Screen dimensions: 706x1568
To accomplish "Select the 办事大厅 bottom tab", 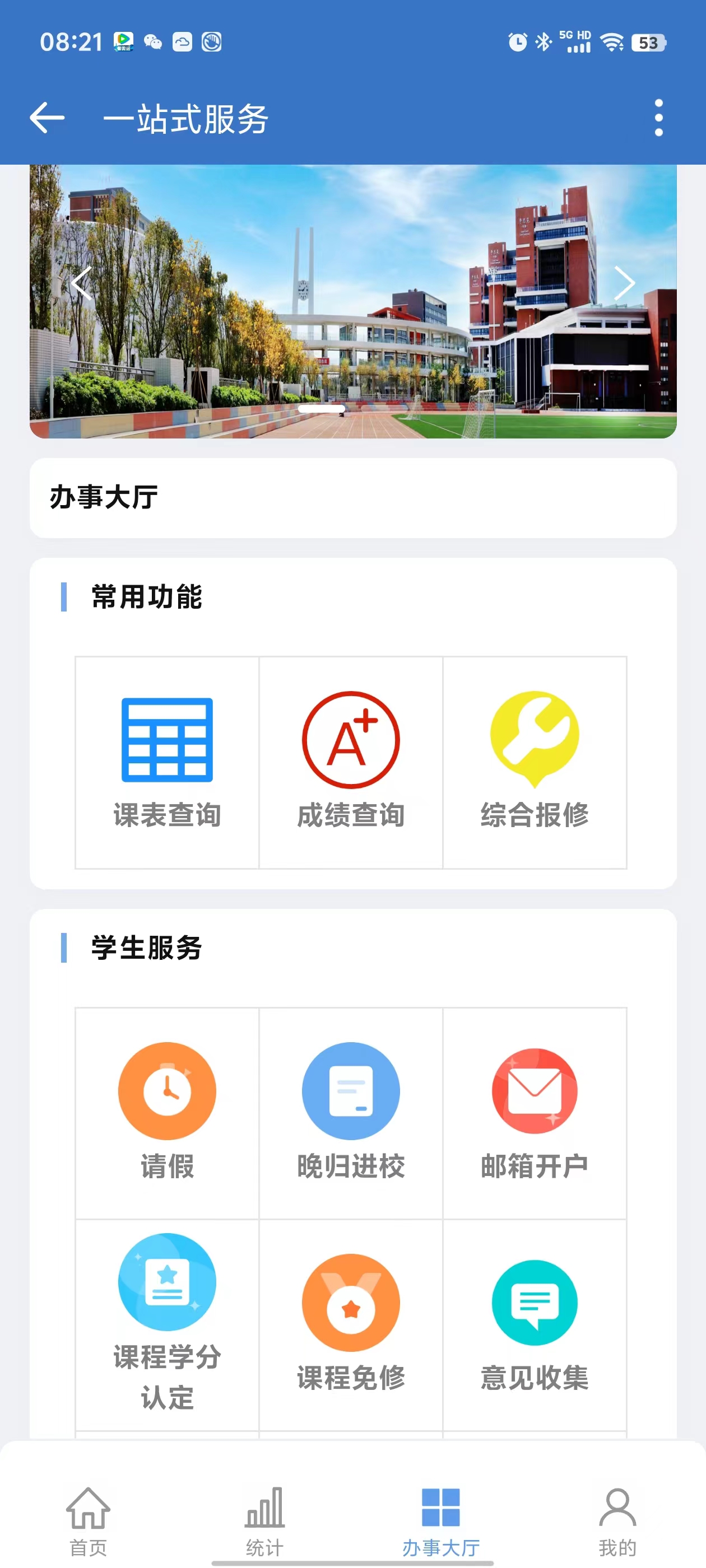I will pos(440,1520).
